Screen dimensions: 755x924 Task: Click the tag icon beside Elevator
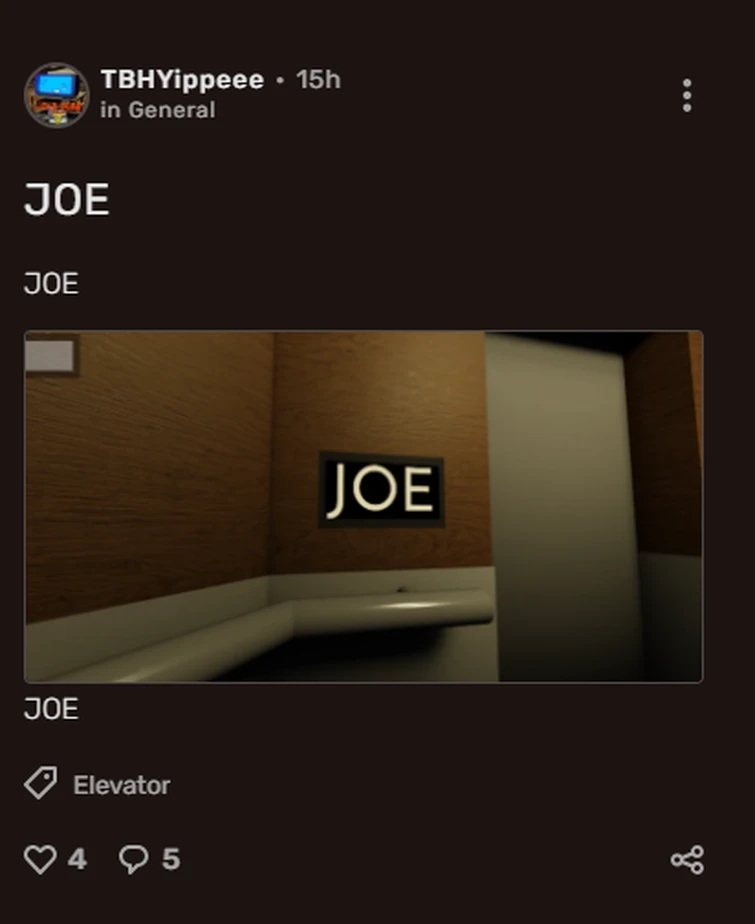click(x=41, y=785)
